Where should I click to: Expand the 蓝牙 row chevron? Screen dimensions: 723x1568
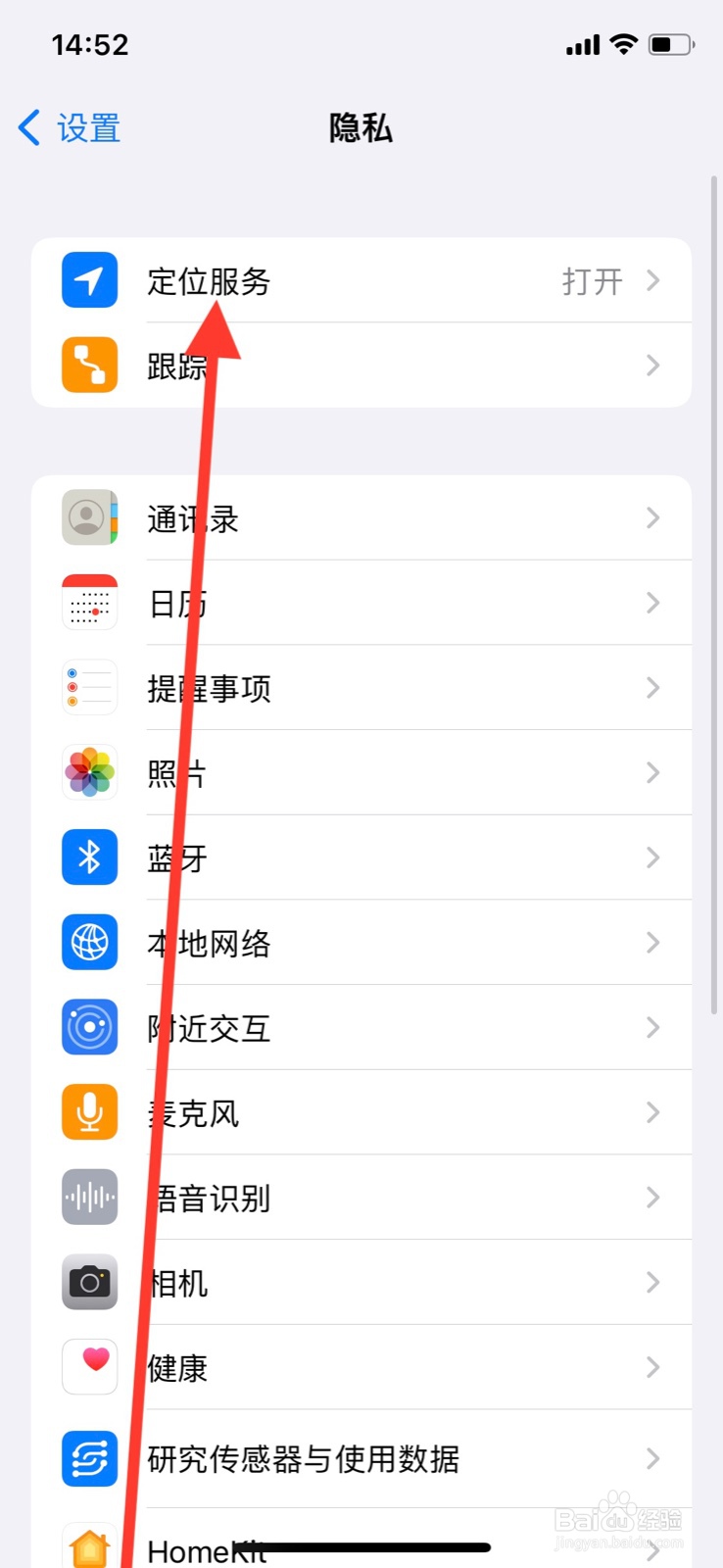pos(653,857)
